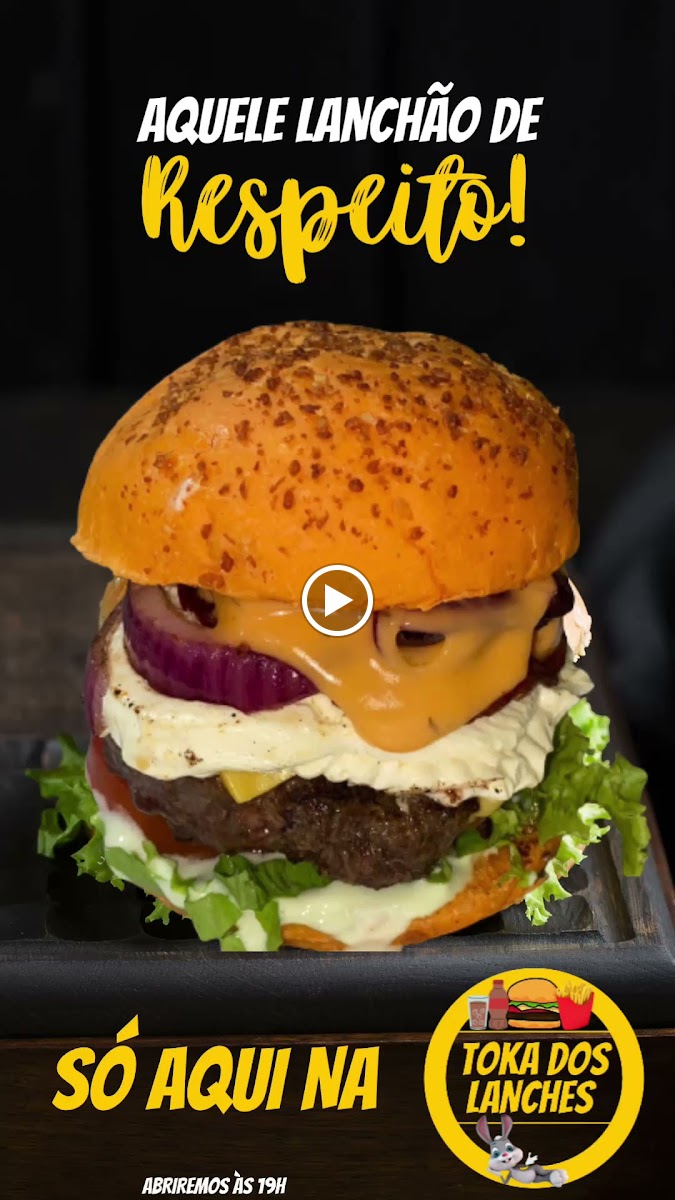Play the burger promo video
Screen dimensions: 675x1200
point(337,600)
